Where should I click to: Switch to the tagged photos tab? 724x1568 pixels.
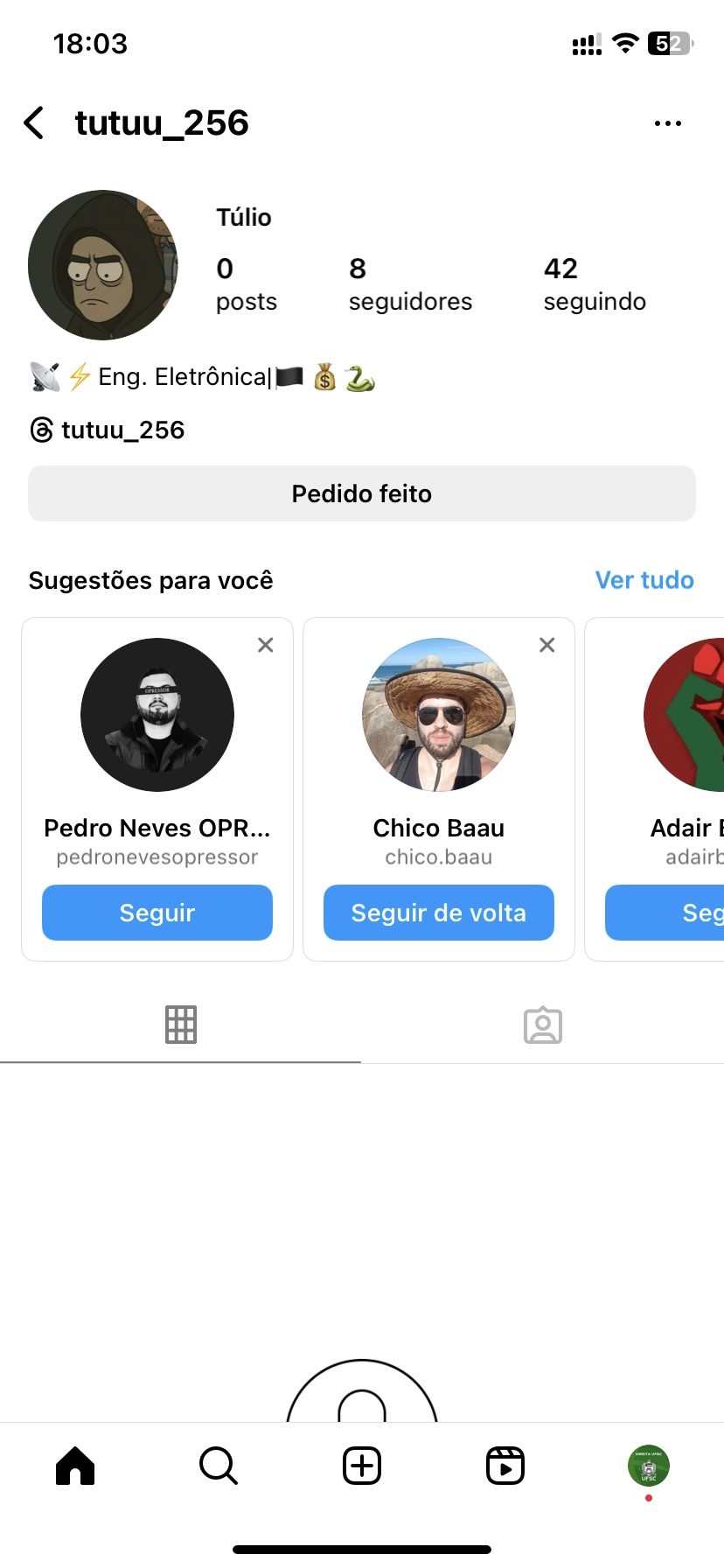543,1025
